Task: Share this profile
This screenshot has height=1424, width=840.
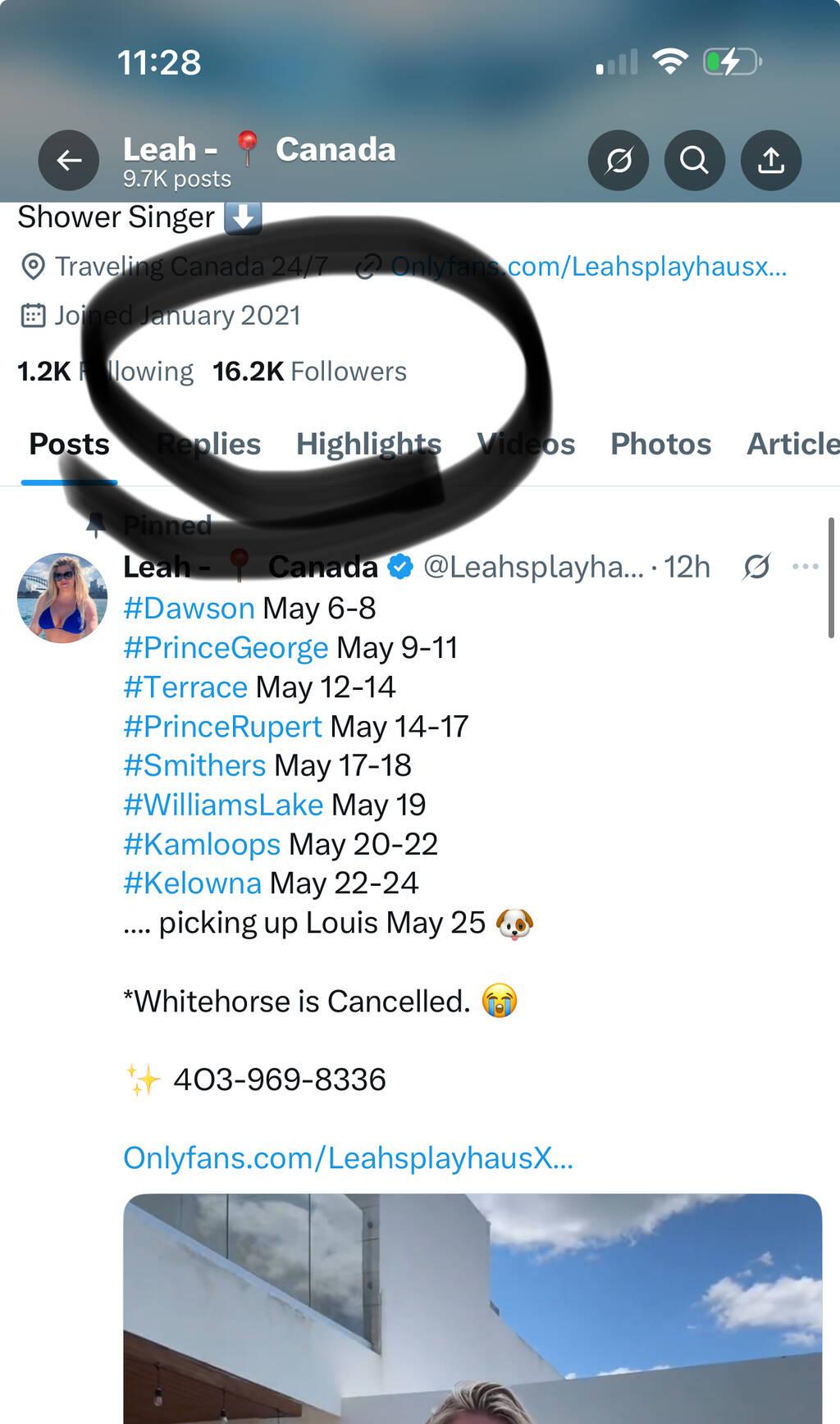Action: point(770,160)
